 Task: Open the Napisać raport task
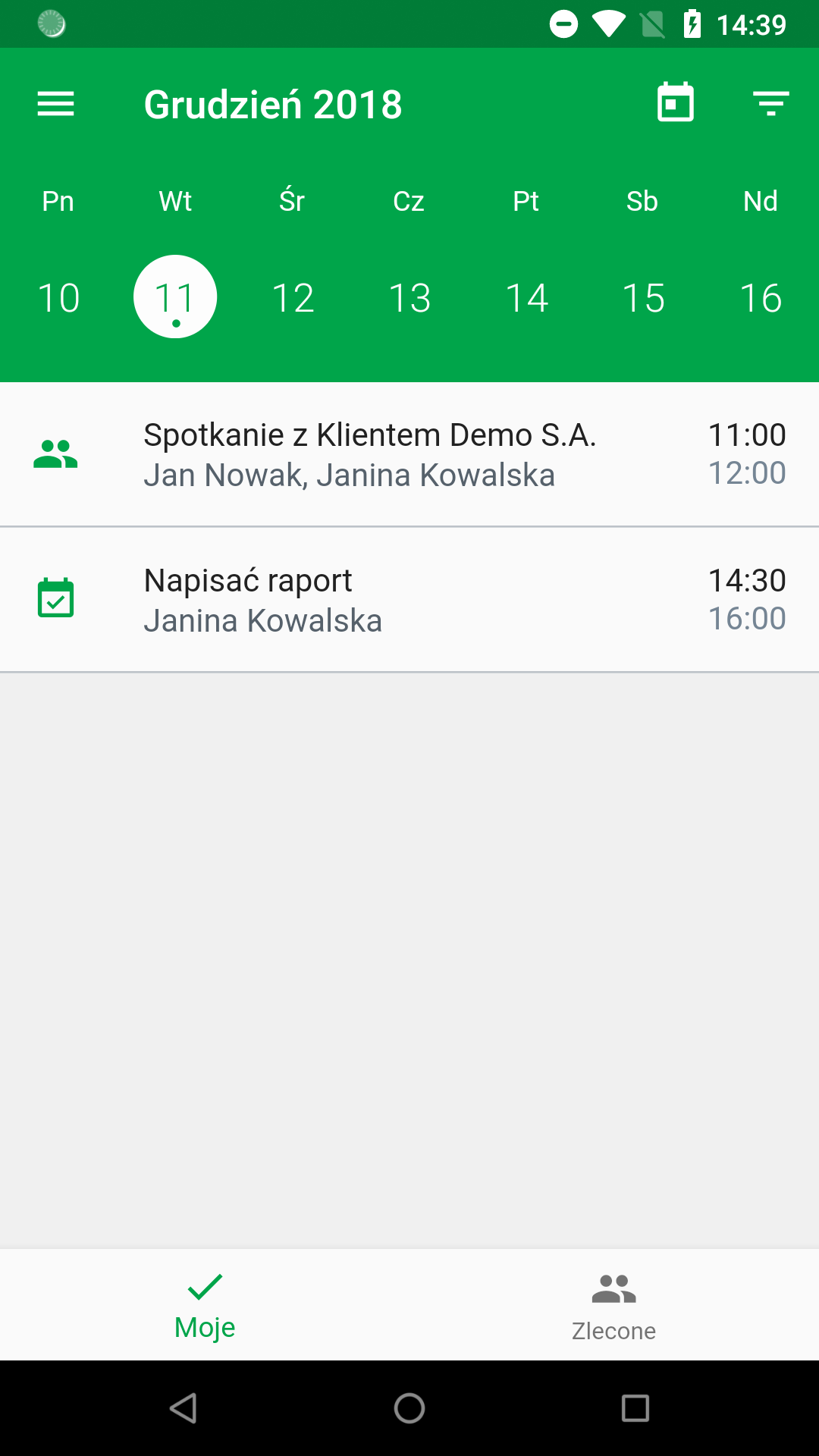(409, 600)
